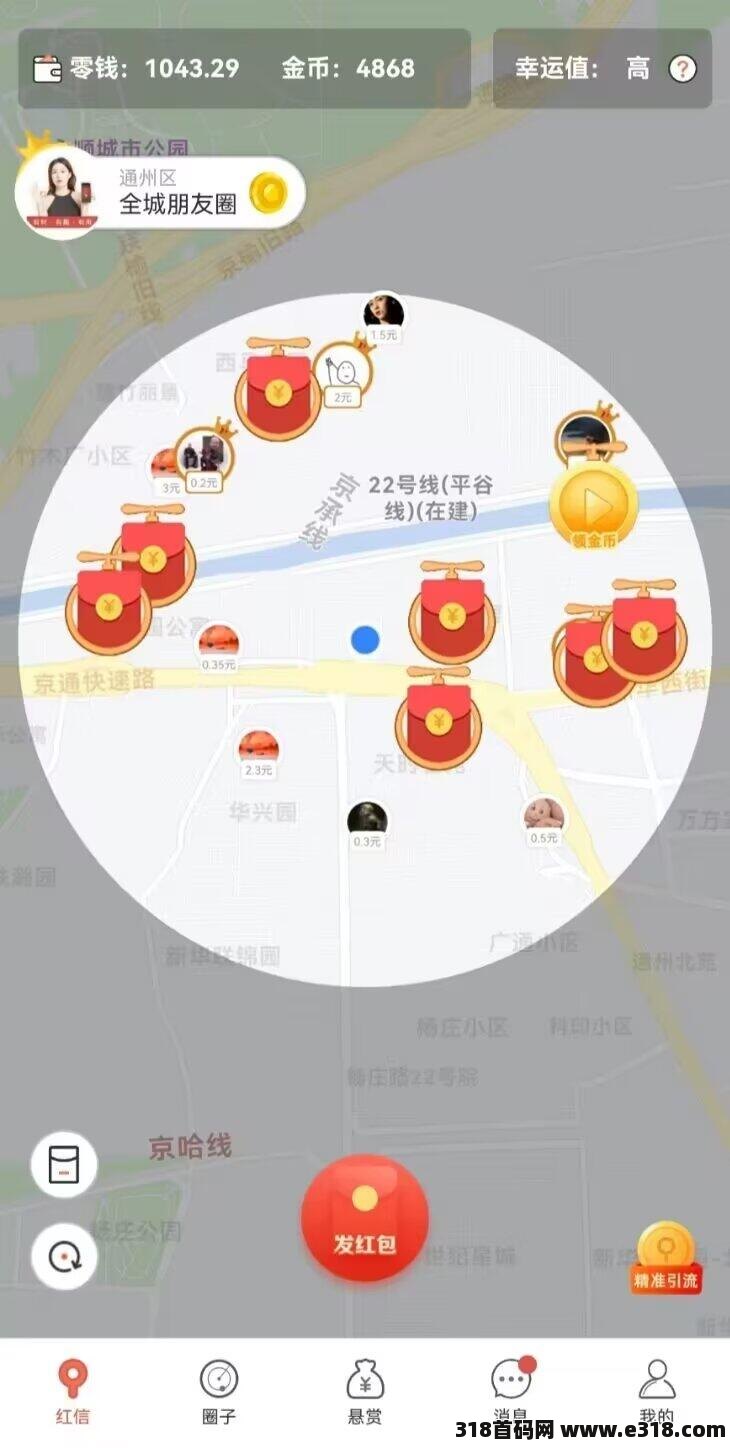
Task: Tap the refresh location icon
Action: pyautogui.click(x=64, y=1256)
